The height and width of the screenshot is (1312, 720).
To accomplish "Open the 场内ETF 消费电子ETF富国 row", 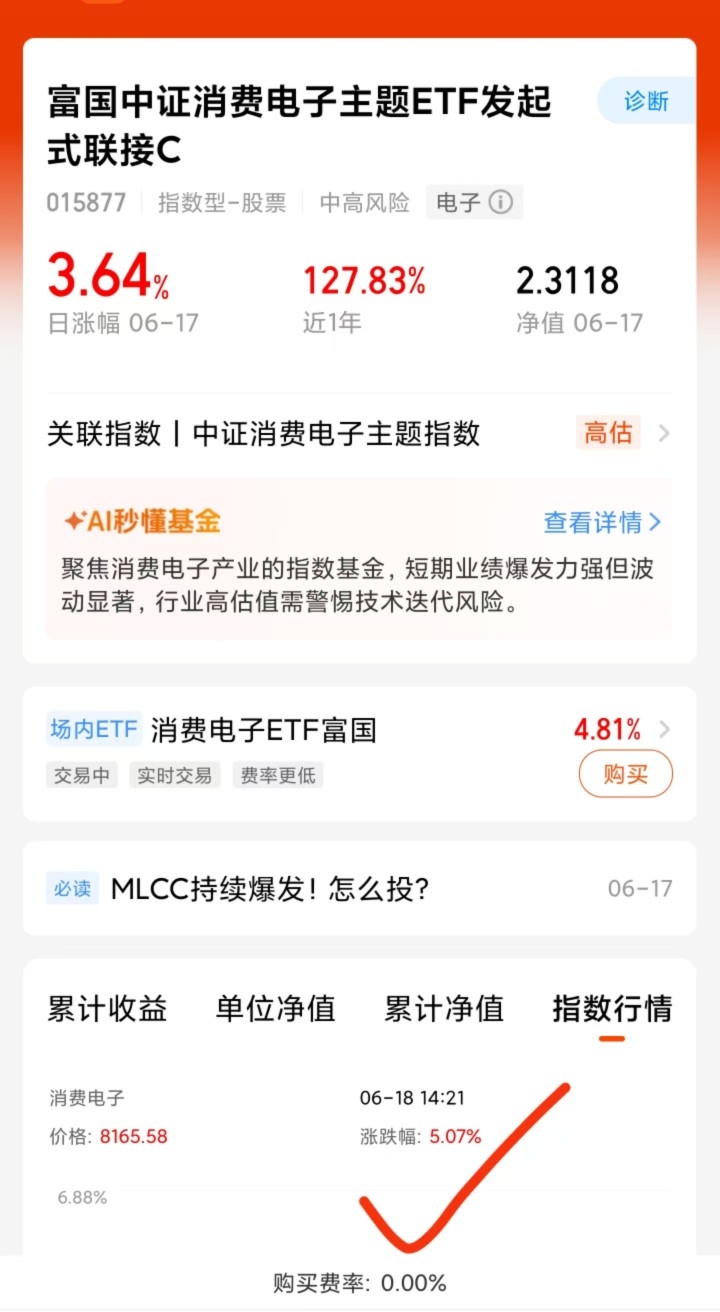I will click(359, 753).
